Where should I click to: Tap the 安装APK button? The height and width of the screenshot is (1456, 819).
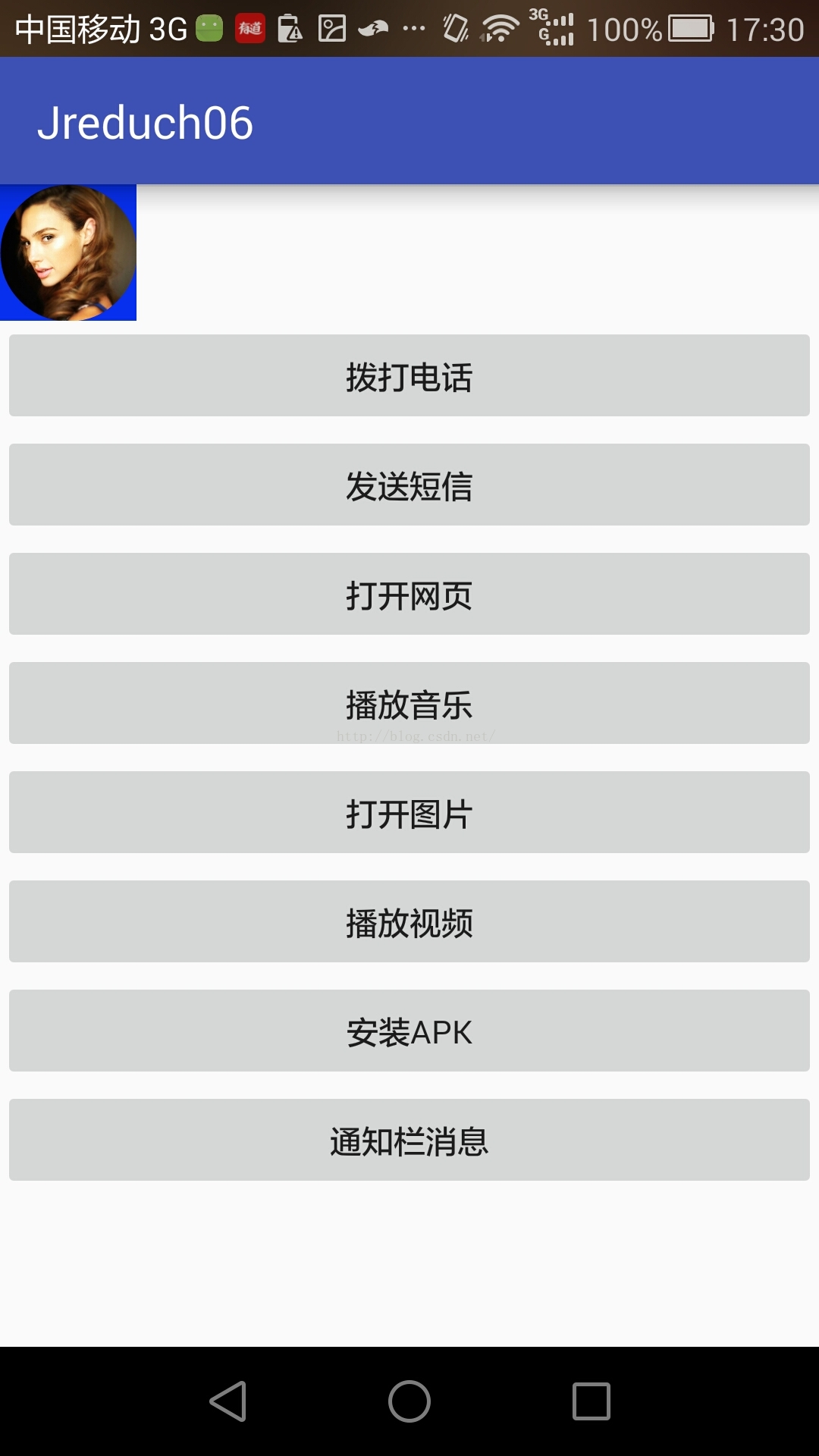coord(409,1031)
